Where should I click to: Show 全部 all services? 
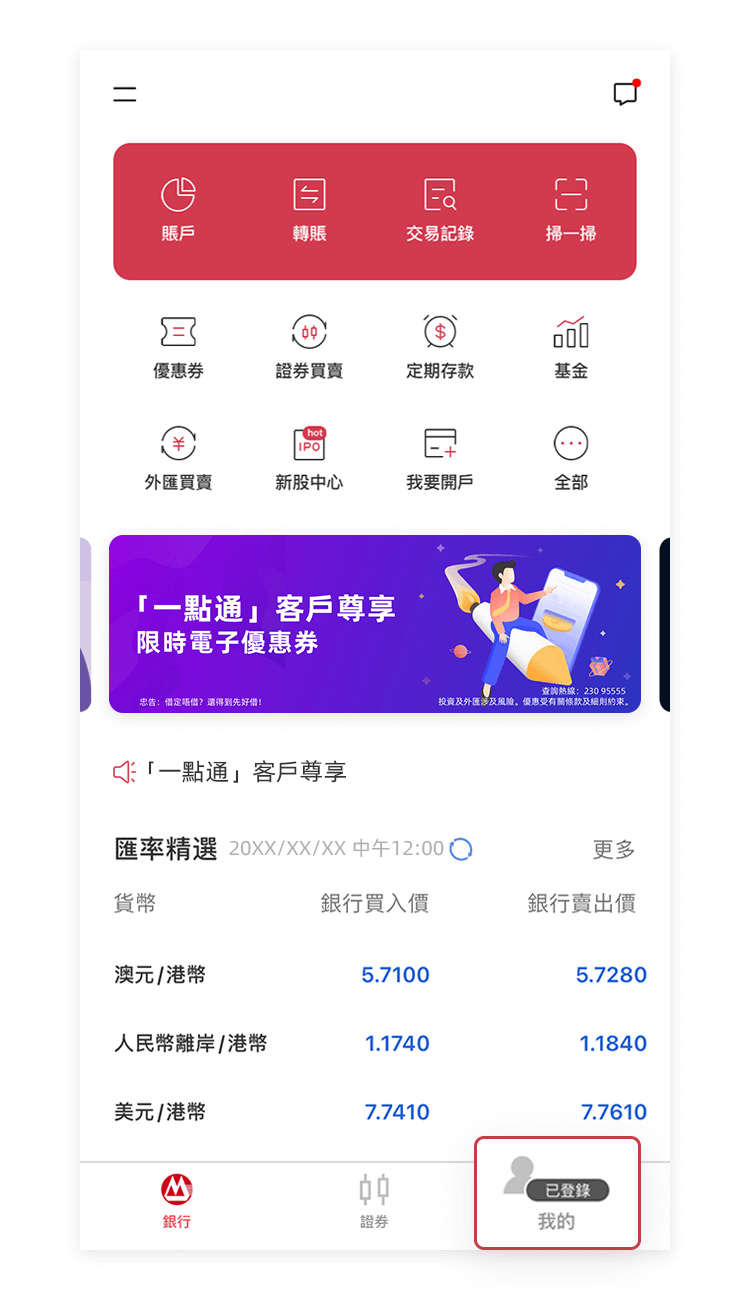click(x=571, y=458)
